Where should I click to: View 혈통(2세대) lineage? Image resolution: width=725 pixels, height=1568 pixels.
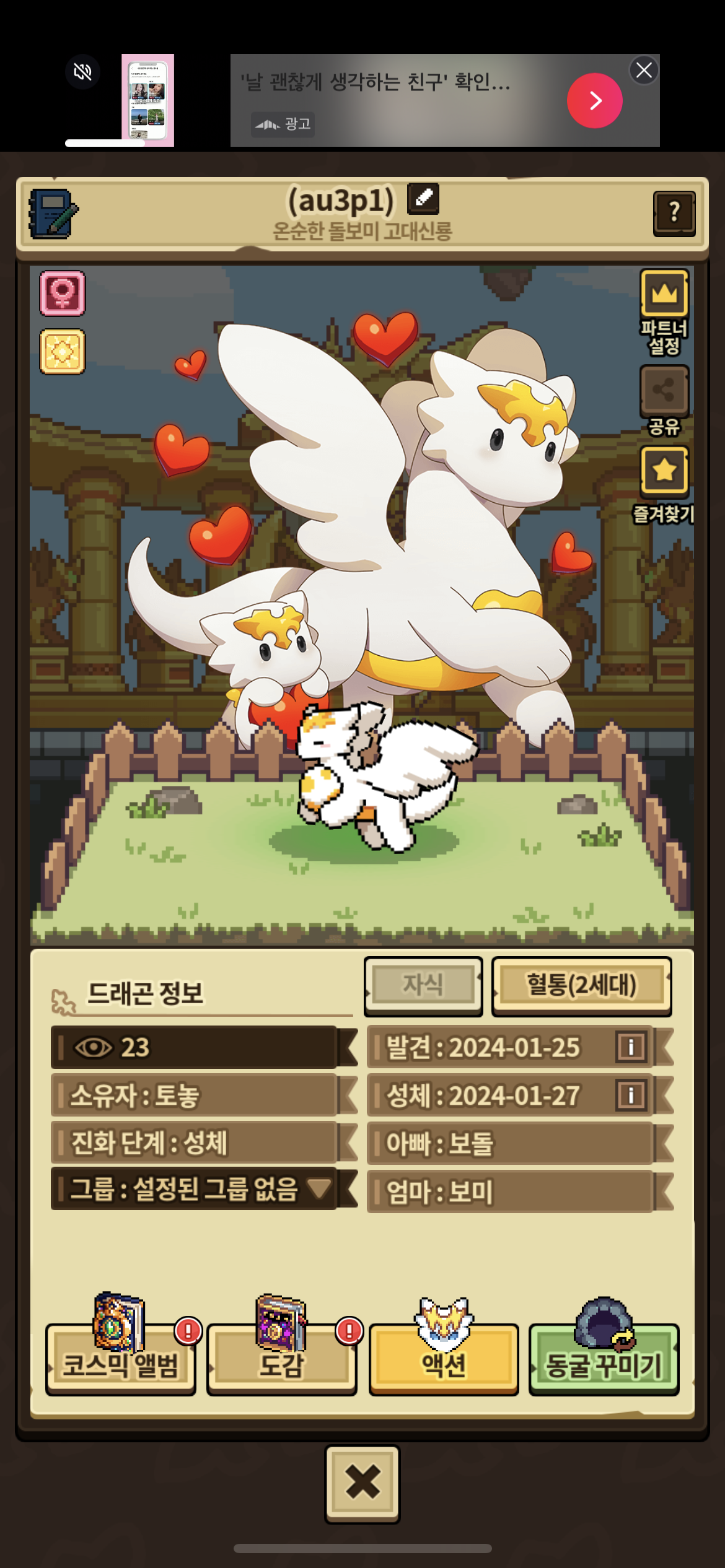point(581,986)
